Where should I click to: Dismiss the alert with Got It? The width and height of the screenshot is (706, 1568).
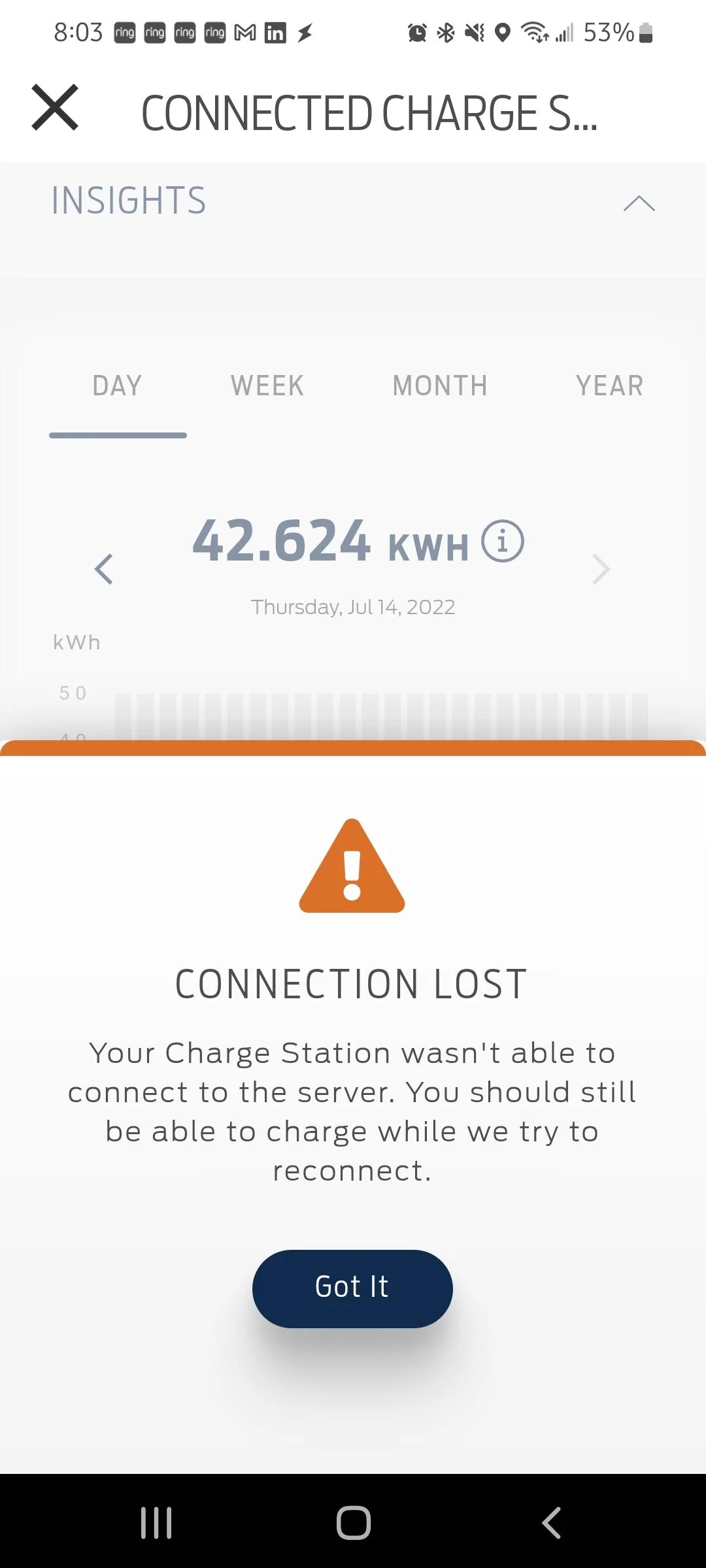pyautogui.click(x=352, y=1288)
